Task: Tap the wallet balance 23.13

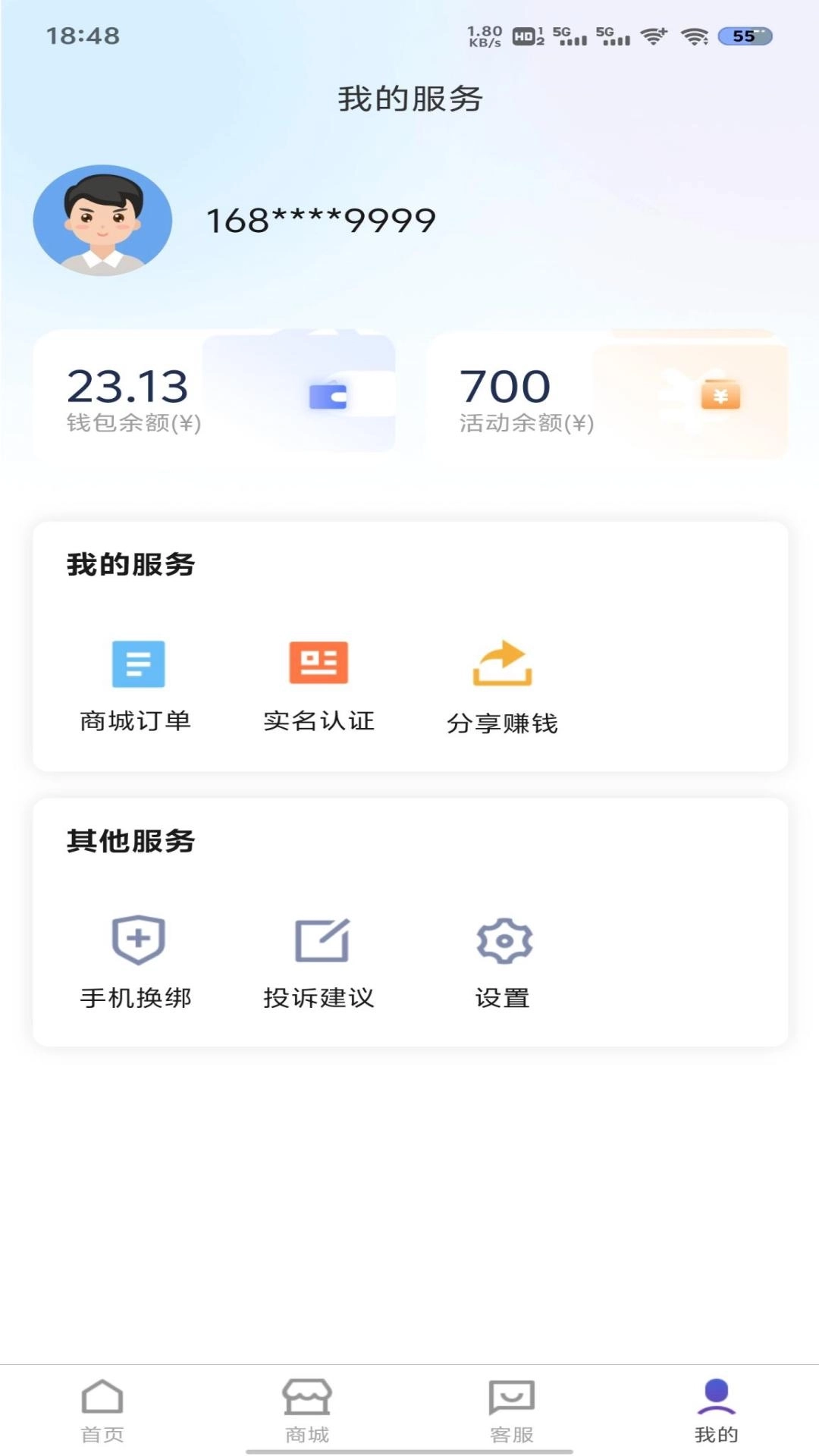Action: coord(127,385)
